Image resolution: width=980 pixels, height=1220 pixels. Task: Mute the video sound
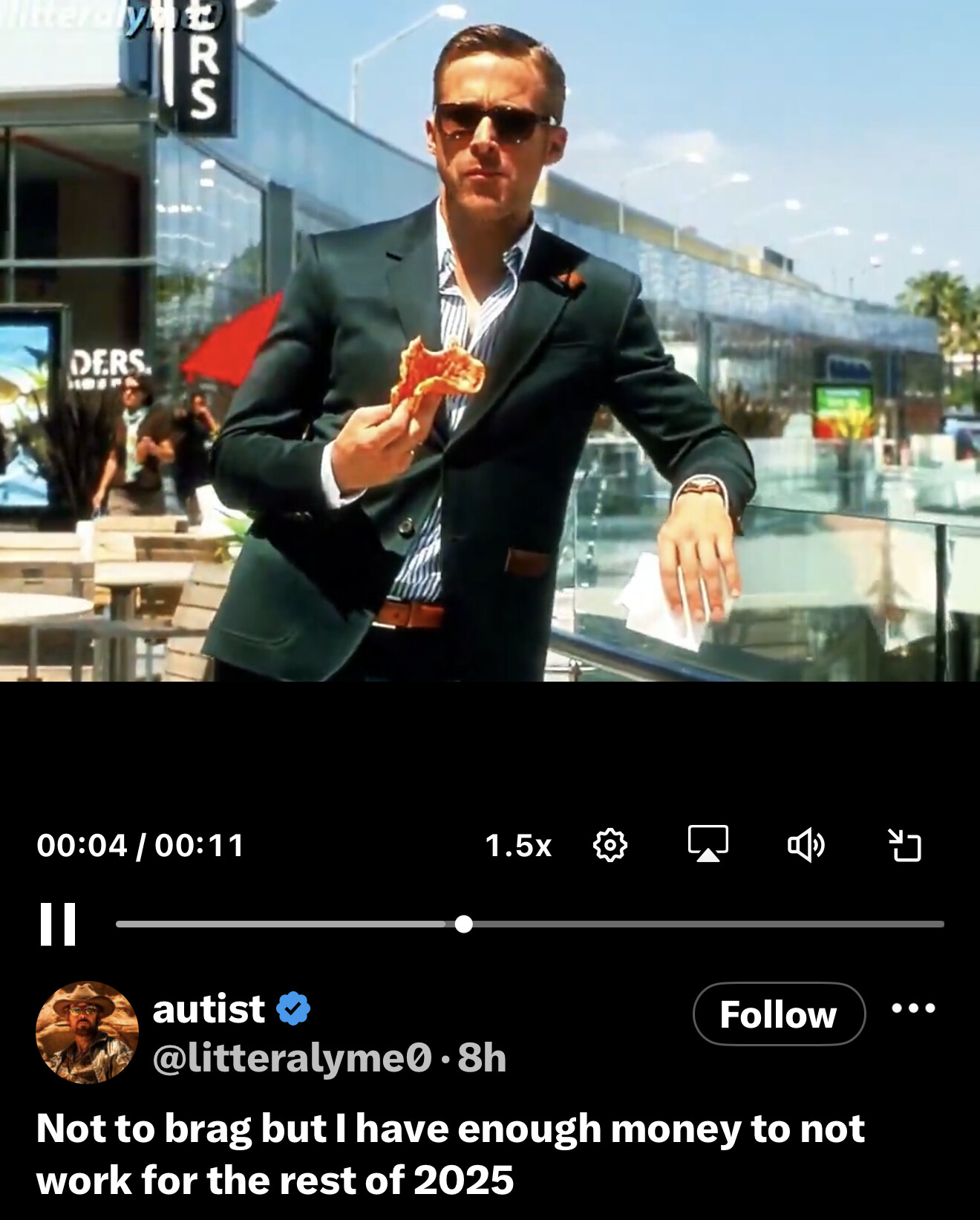[x=806, y=845]
